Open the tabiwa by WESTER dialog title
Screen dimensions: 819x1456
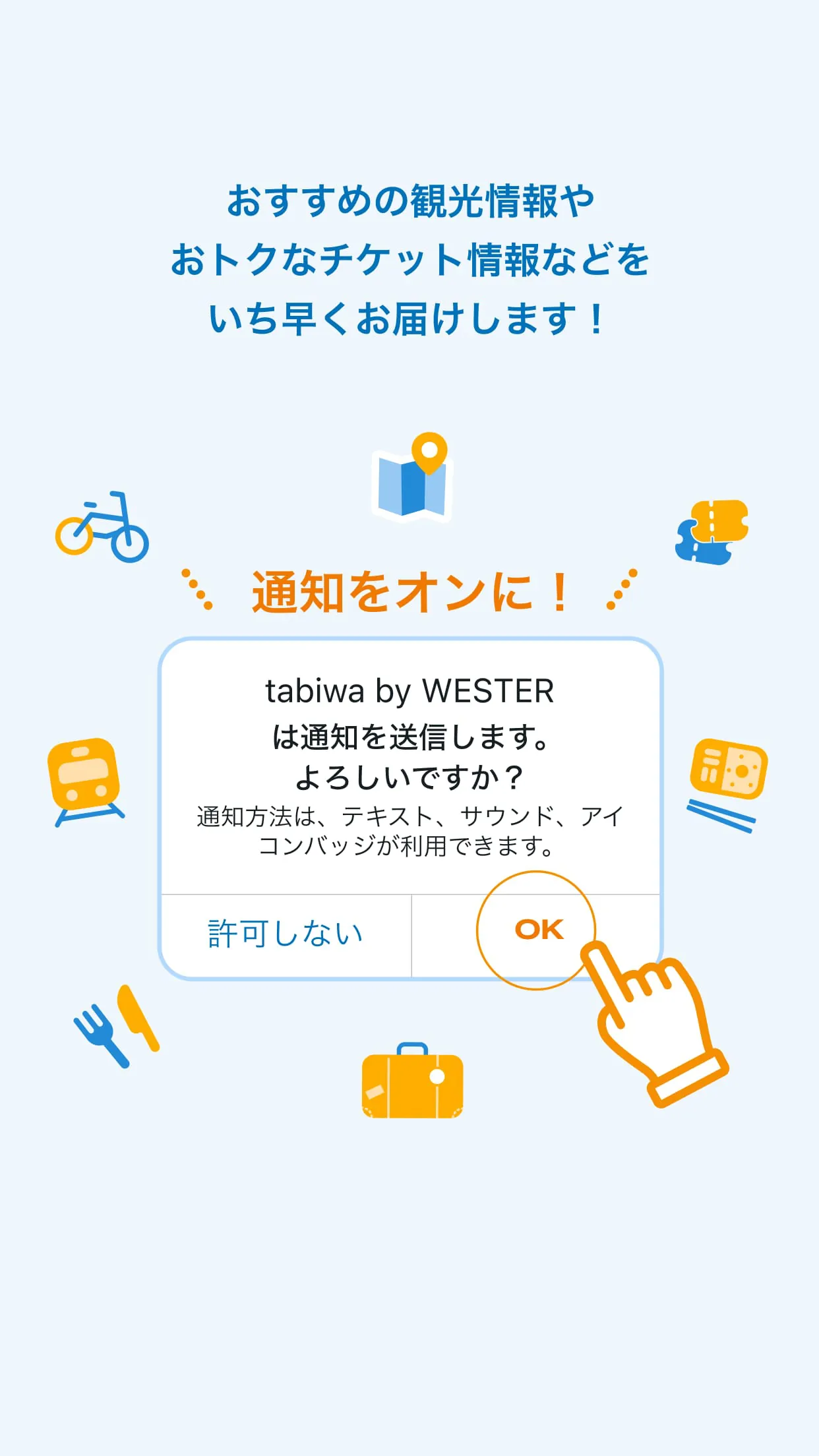click(410, 691)
